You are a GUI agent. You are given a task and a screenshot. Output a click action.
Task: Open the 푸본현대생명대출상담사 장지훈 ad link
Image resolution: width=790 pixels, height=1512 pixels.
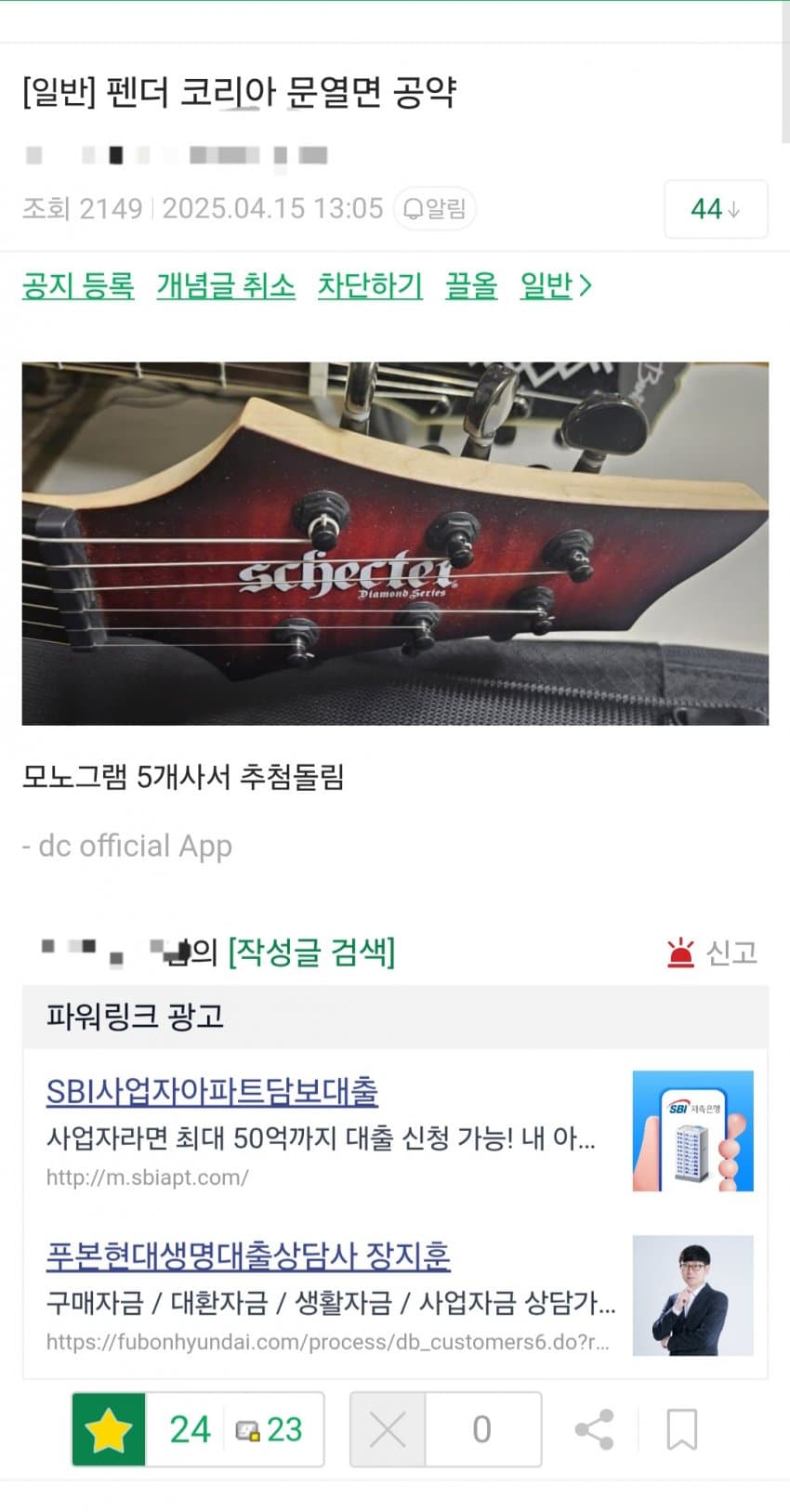pos(248,1256)
